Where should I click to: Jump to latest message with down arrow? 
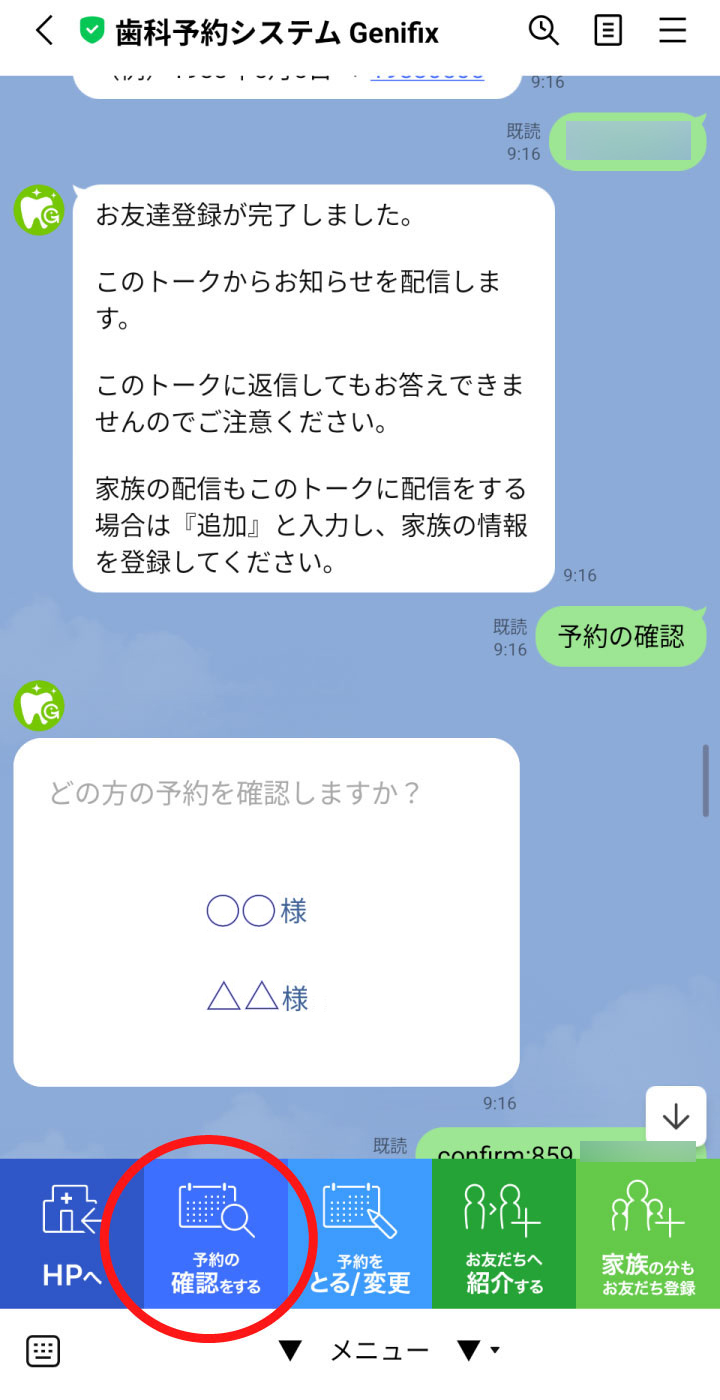(x=676, y=1115)
